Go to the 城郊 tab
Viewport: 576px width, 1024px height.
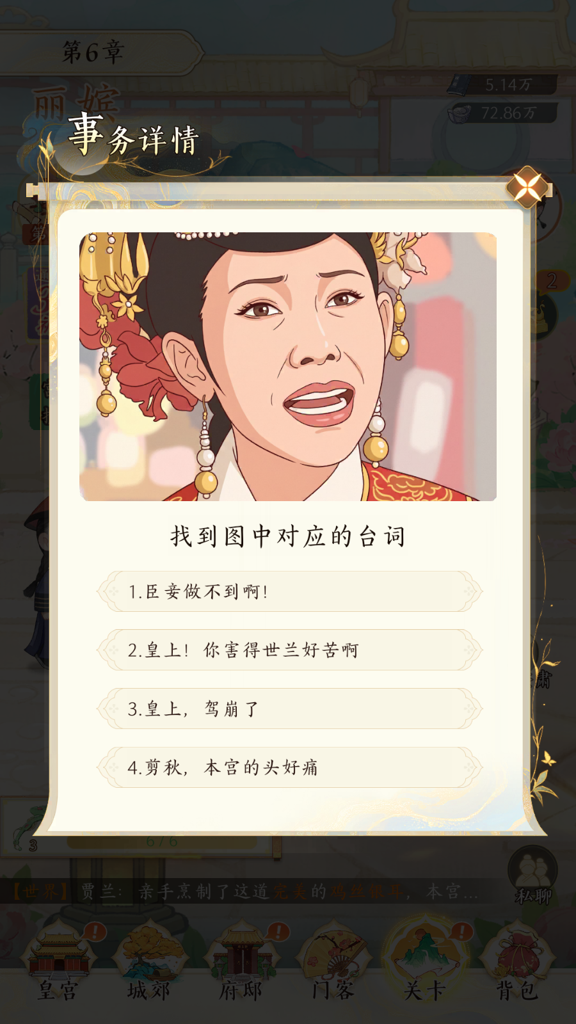tap(148, 961)
